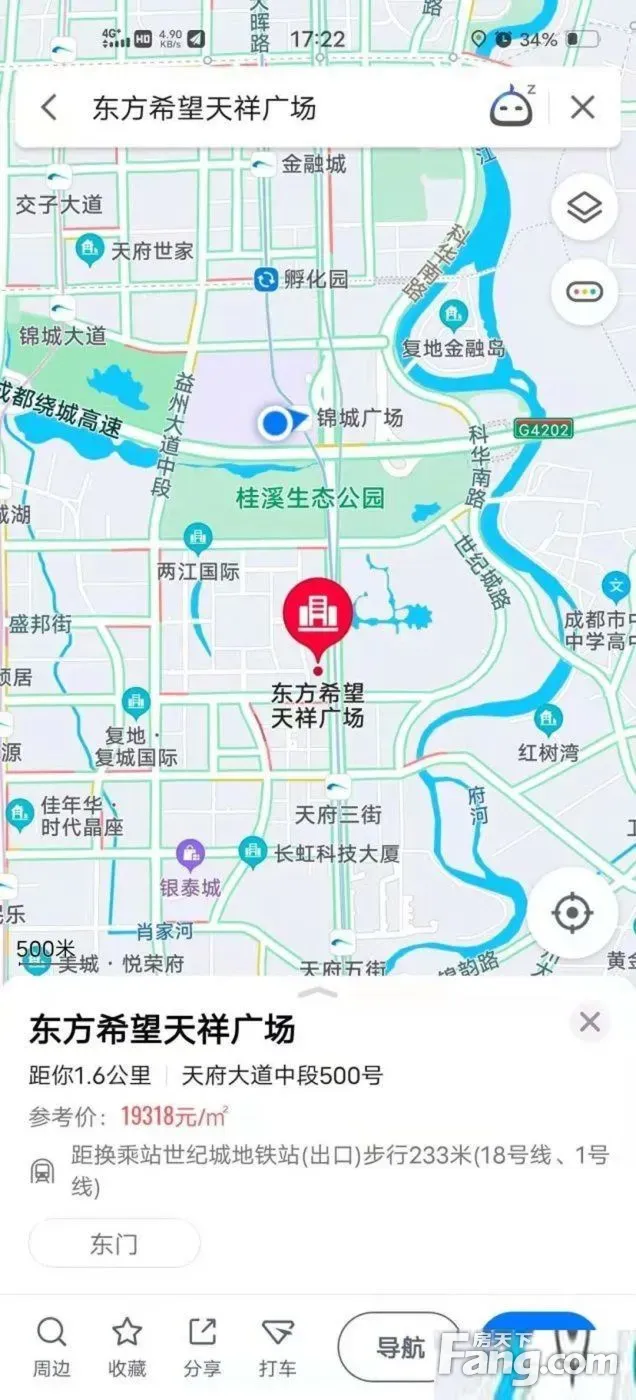Image resolution: width=636 pixels, height=1400 pixels.
Task: Save this place with 收藏
Action: (x=127, y=1346)
